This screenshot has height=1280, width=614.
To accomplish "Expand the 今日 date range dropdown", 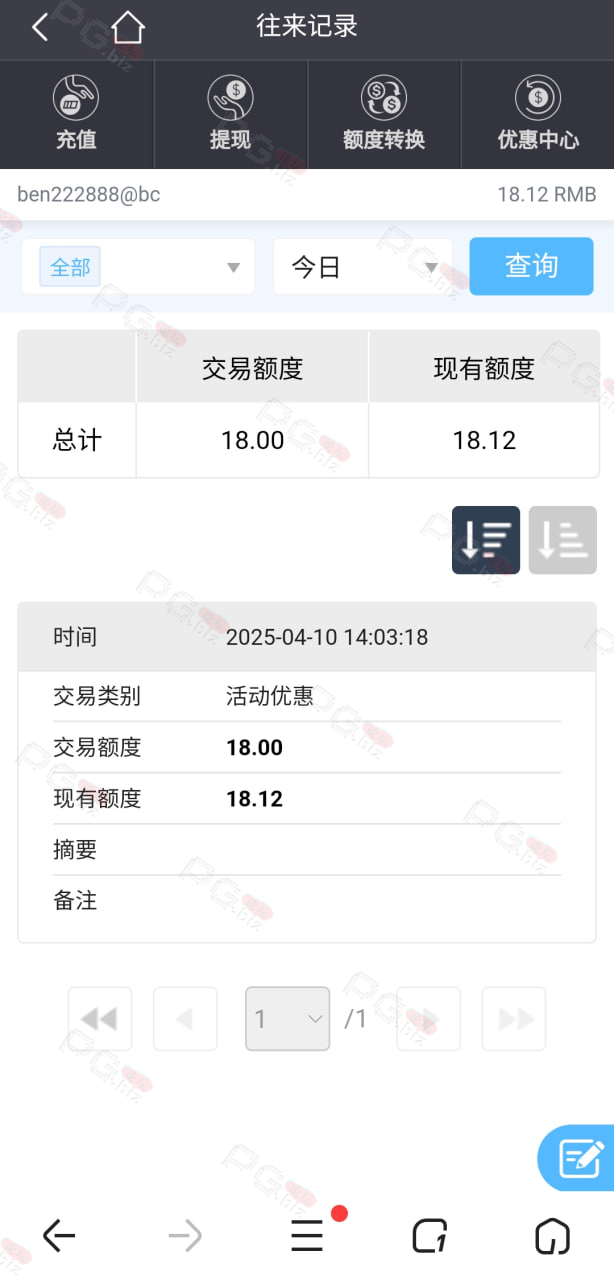I will tap(363, 267).
